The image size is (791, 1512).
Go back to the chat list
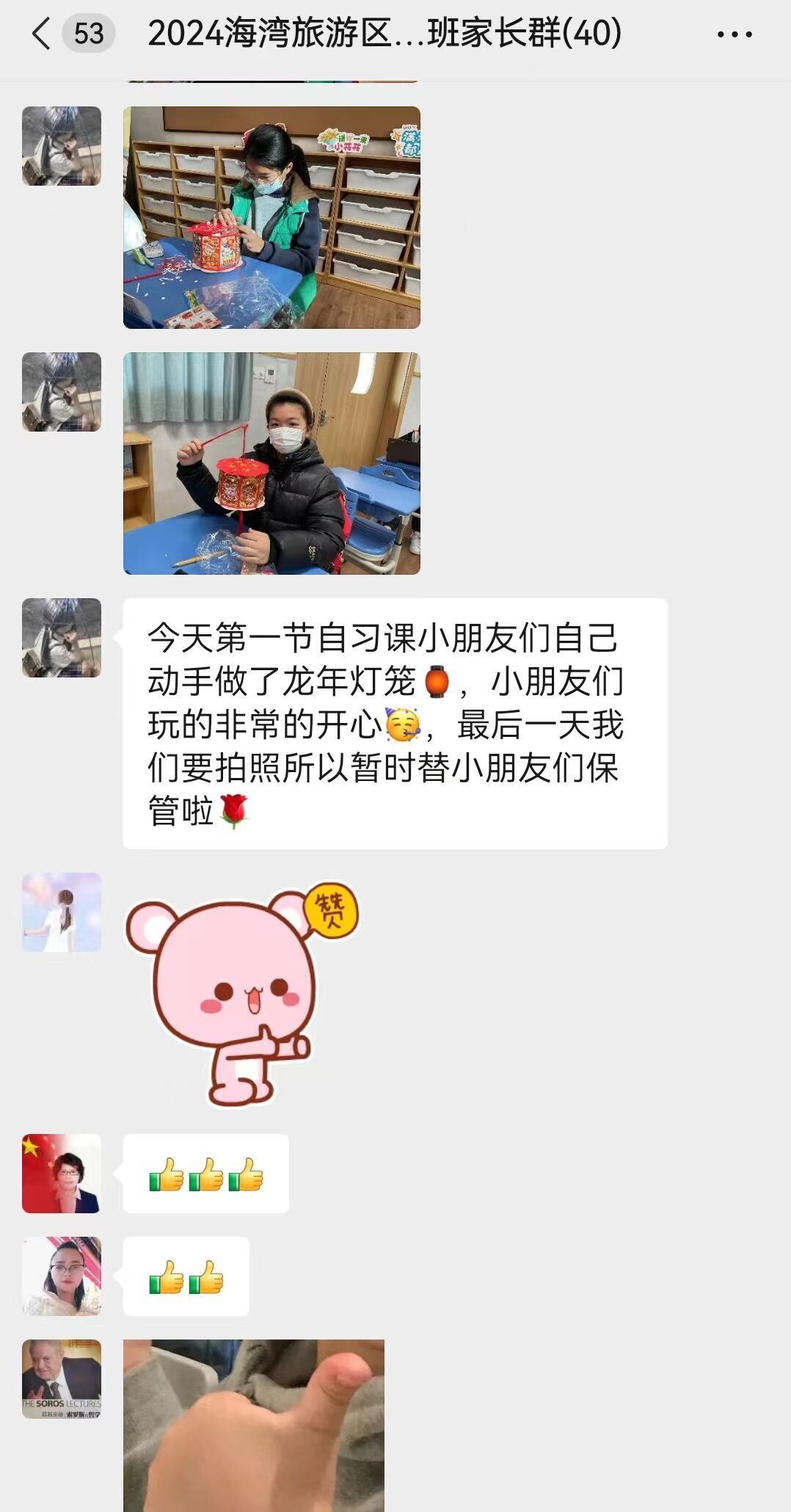pyautogui.click(x=43, y=34)
